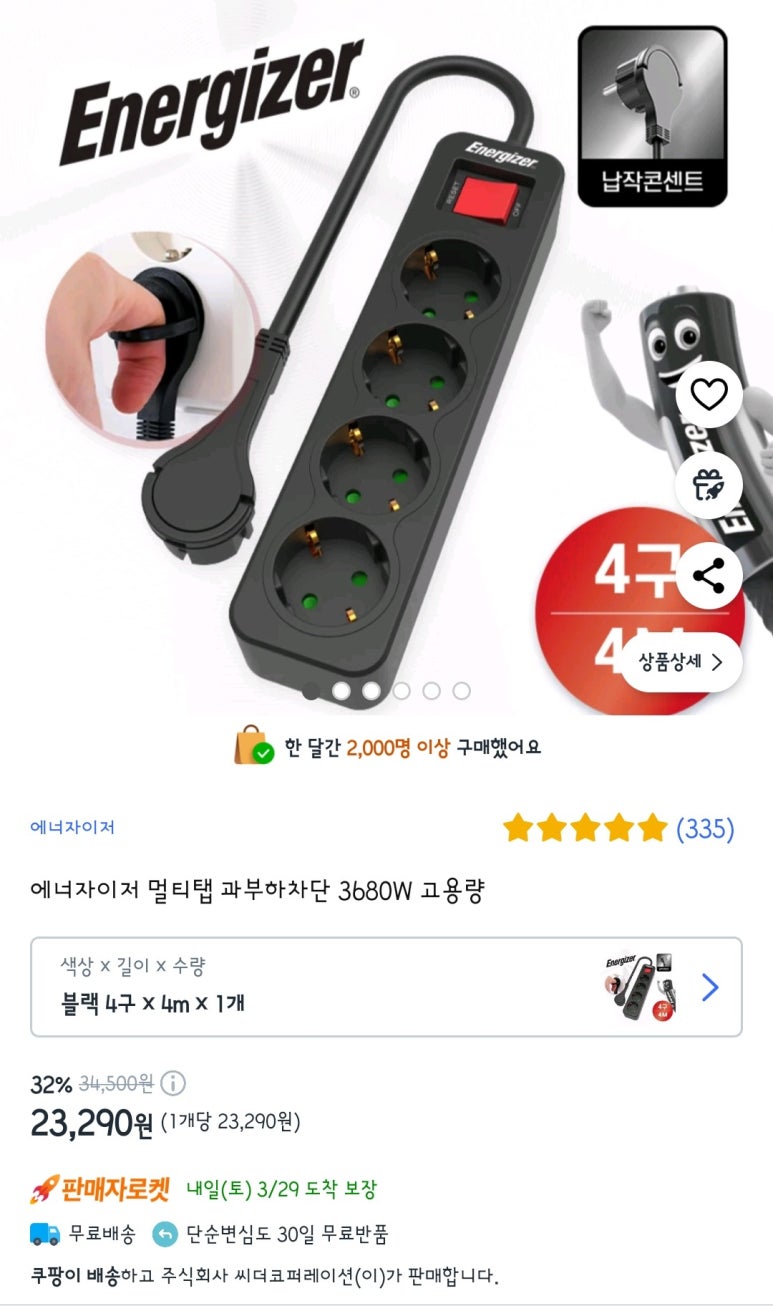Jump to the last image indicator dot
Screen dimensions: 773x1306
(461, 690)
